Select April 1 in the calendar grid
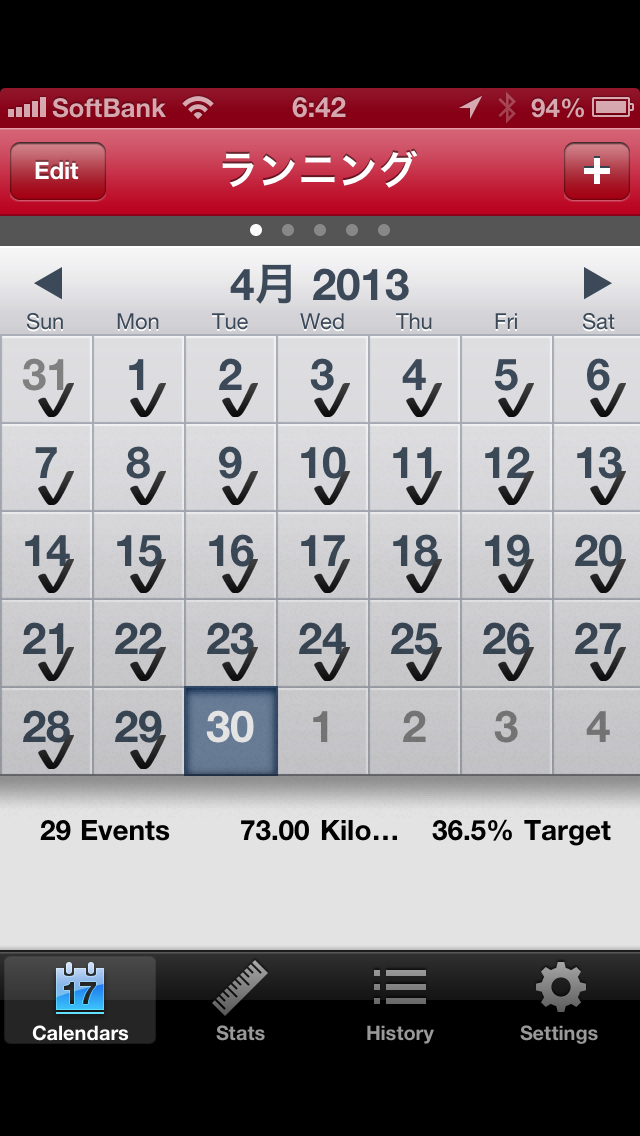This screenshot has height=1136, width=640. [x=138, y=379]
